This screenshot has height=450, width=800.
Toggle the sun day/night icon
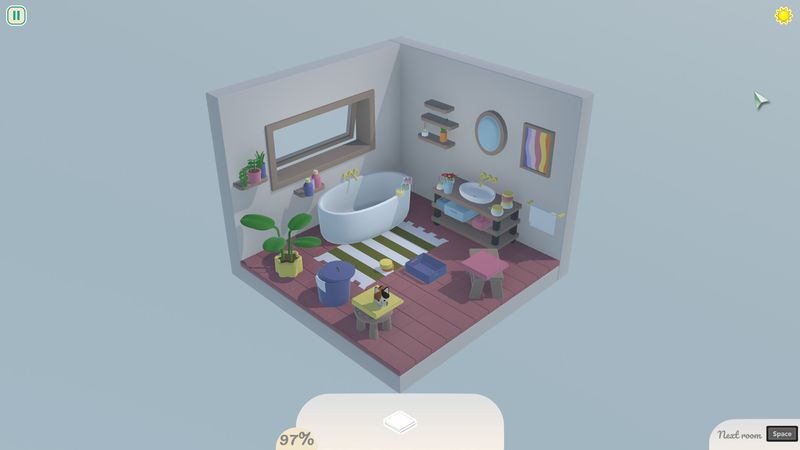[783, 16]
